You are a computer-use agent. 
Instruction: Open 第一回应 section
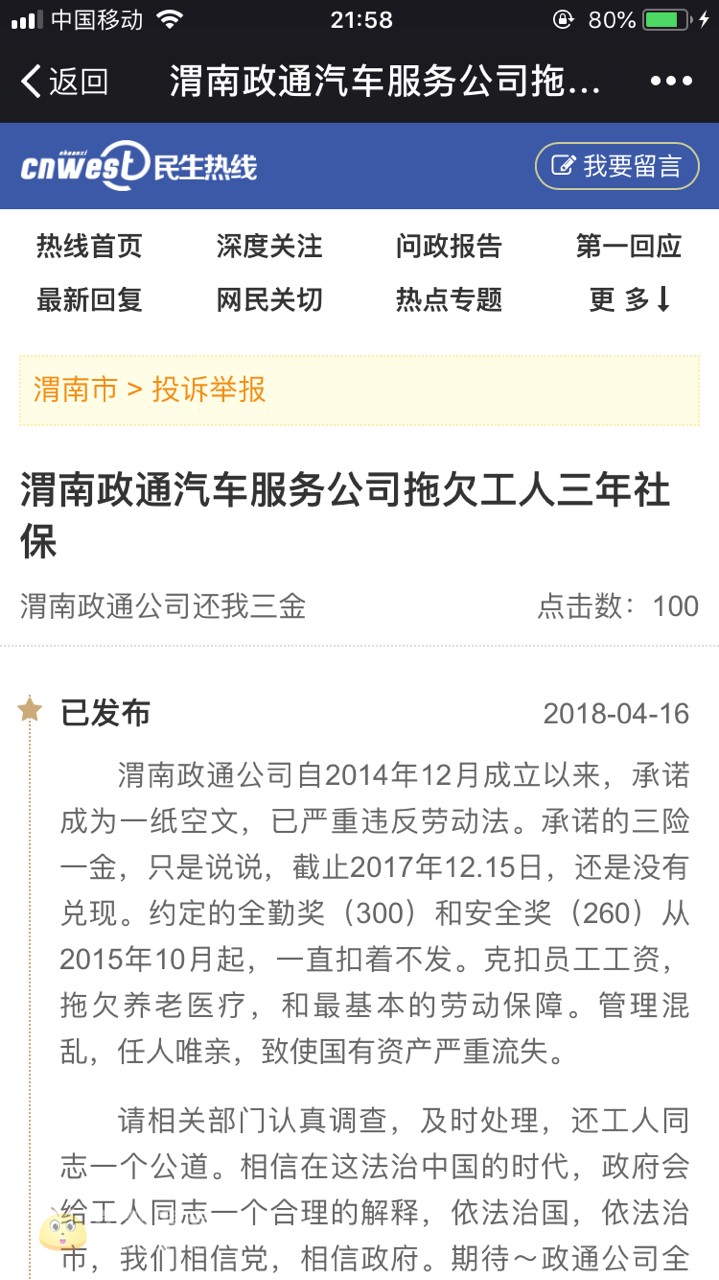[629, 246]
